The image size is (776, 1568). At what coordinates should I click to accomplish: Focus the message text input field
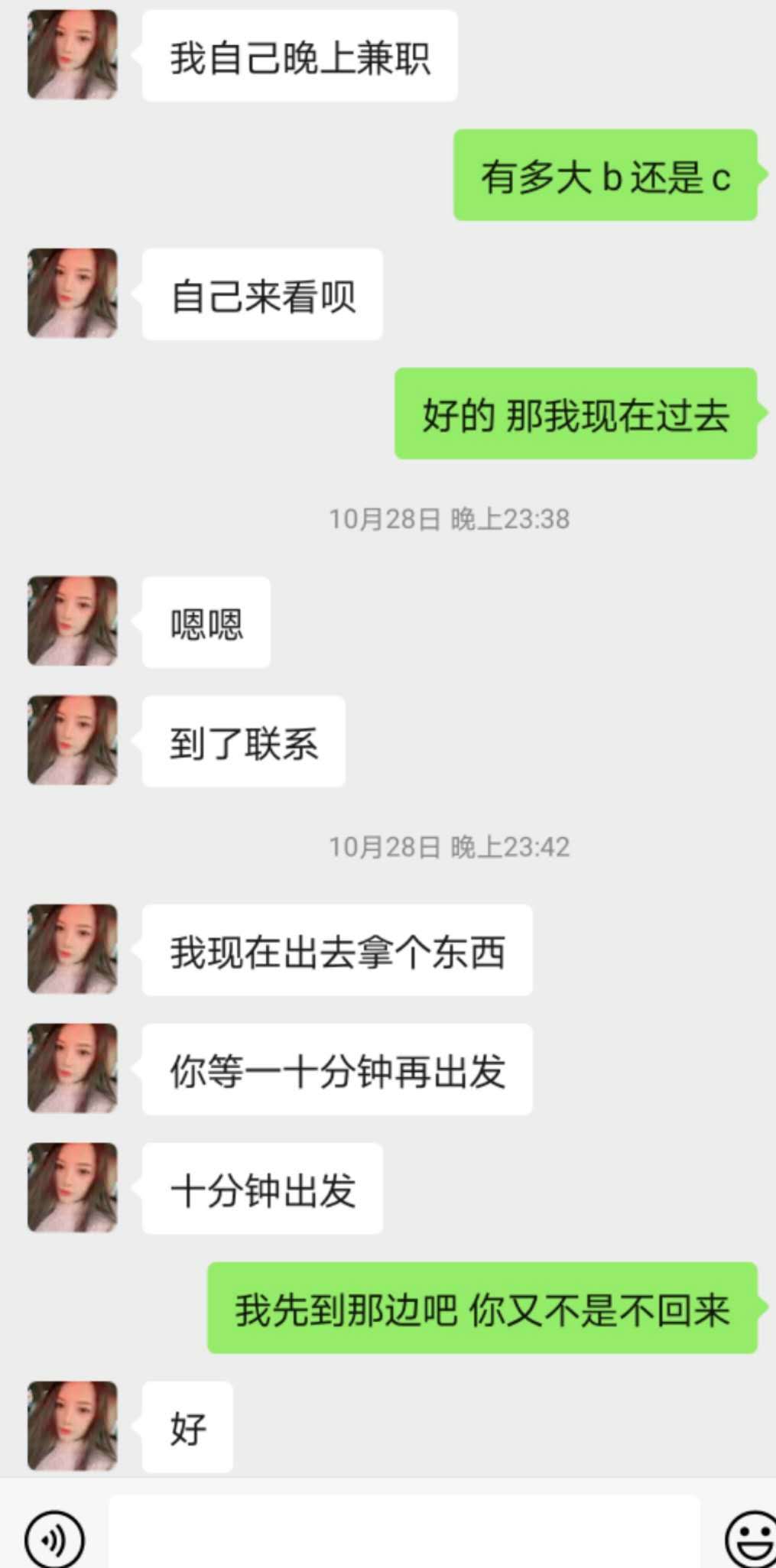pyautogui.click(x=404, y=1533)
